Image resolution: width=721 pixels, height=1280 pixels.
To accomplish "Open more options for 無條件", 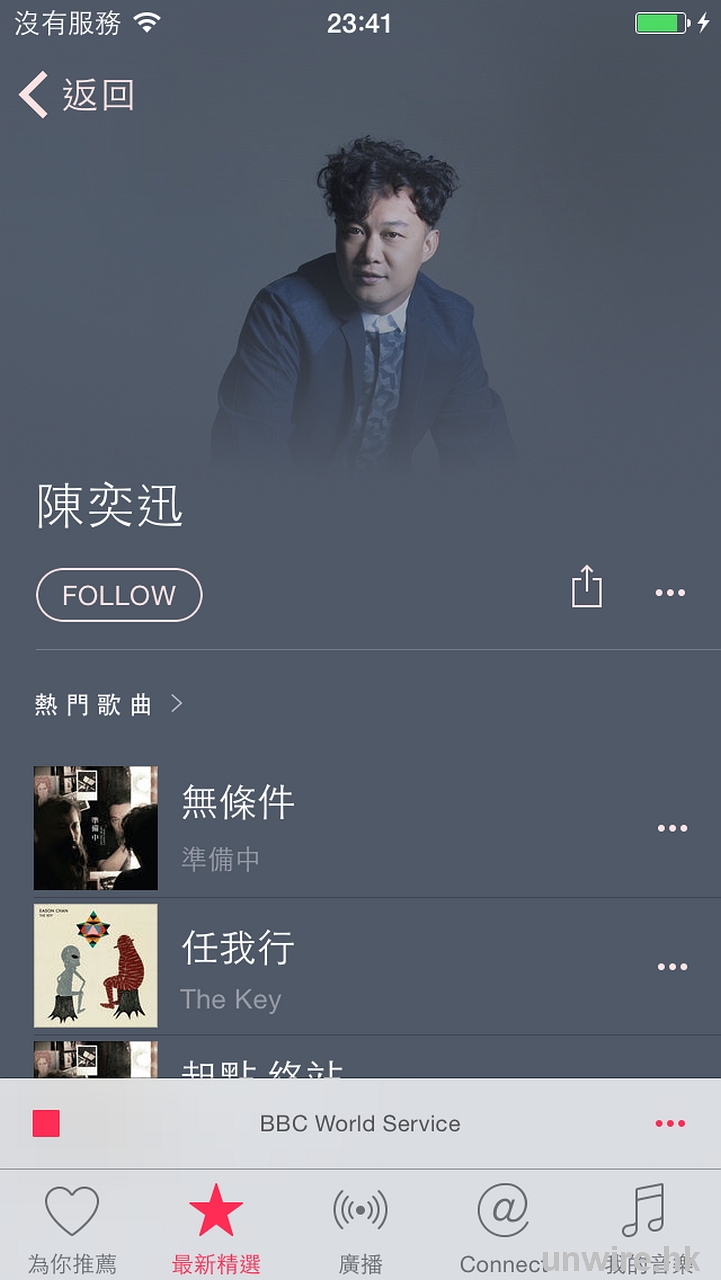I will (672, 828).
